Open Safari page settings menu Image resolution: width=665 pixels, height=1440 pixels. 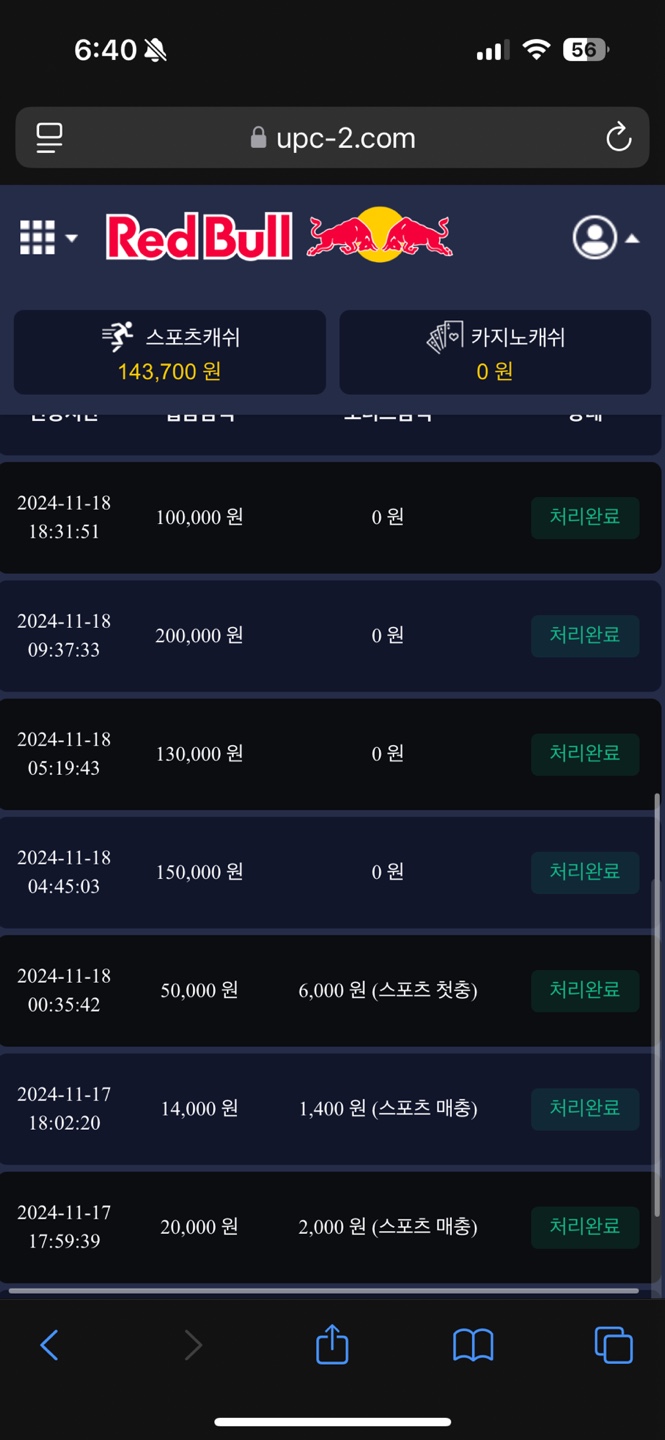pos(49,138)
